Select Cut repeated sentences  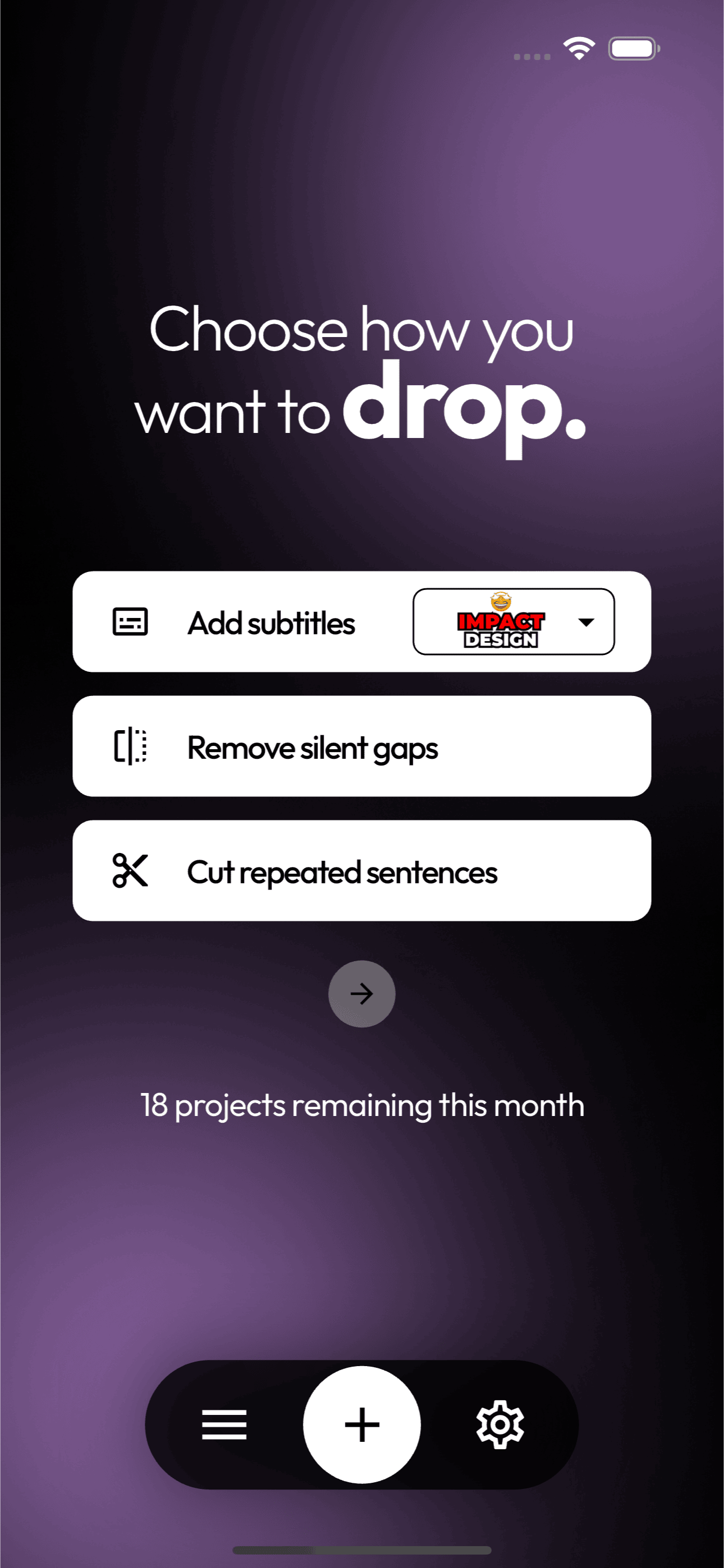point(362,871)
